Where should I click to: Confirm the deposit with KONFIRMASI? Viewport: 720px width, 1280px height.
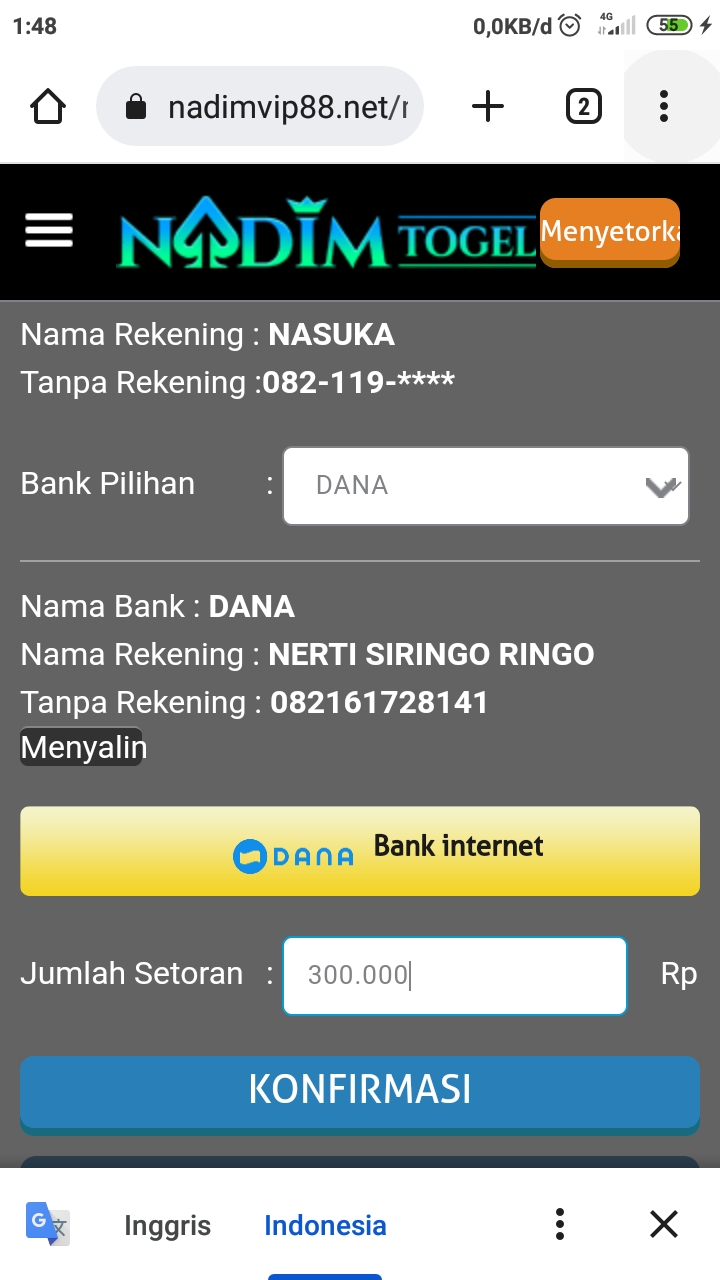[360, 1090]
